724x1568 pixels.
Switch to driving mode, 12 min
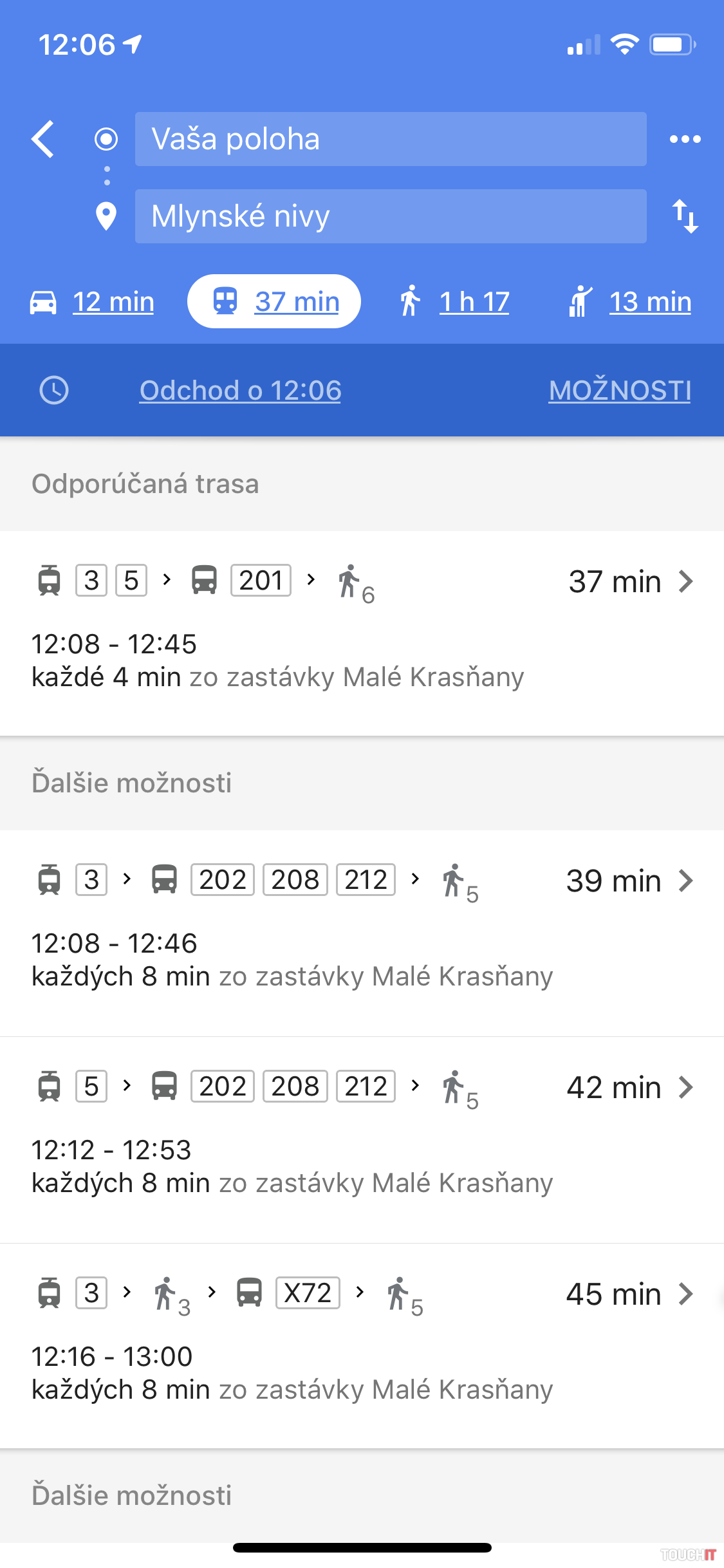coord(92,302)
